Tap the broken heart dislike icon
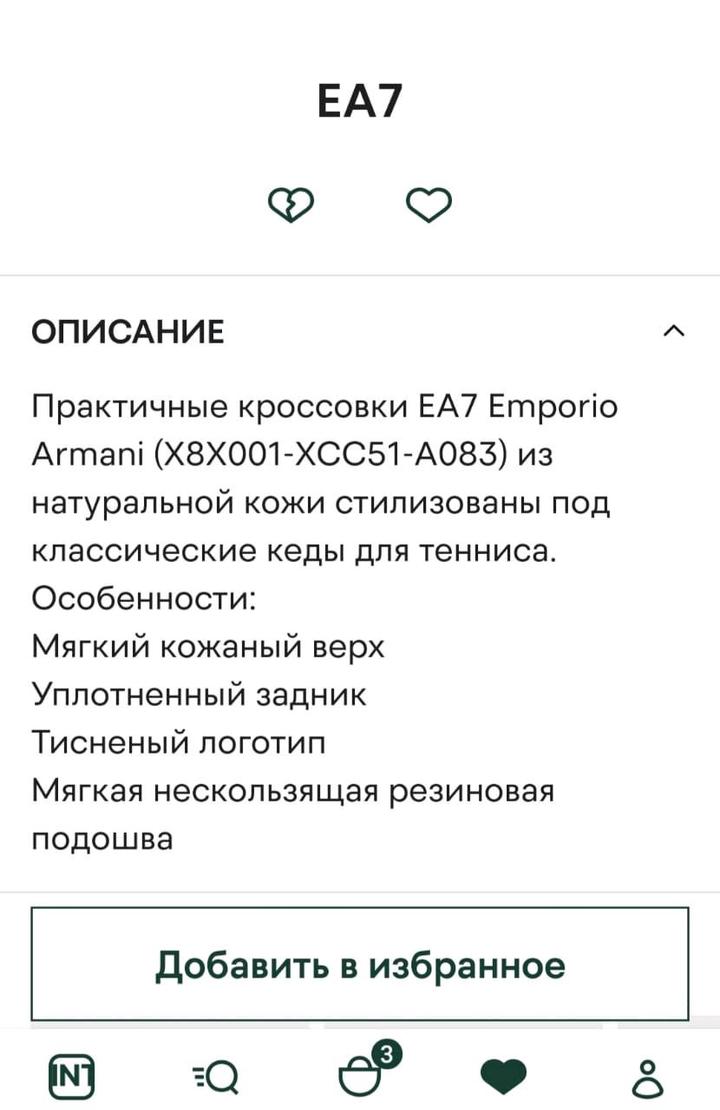 [x=291, y=205]
